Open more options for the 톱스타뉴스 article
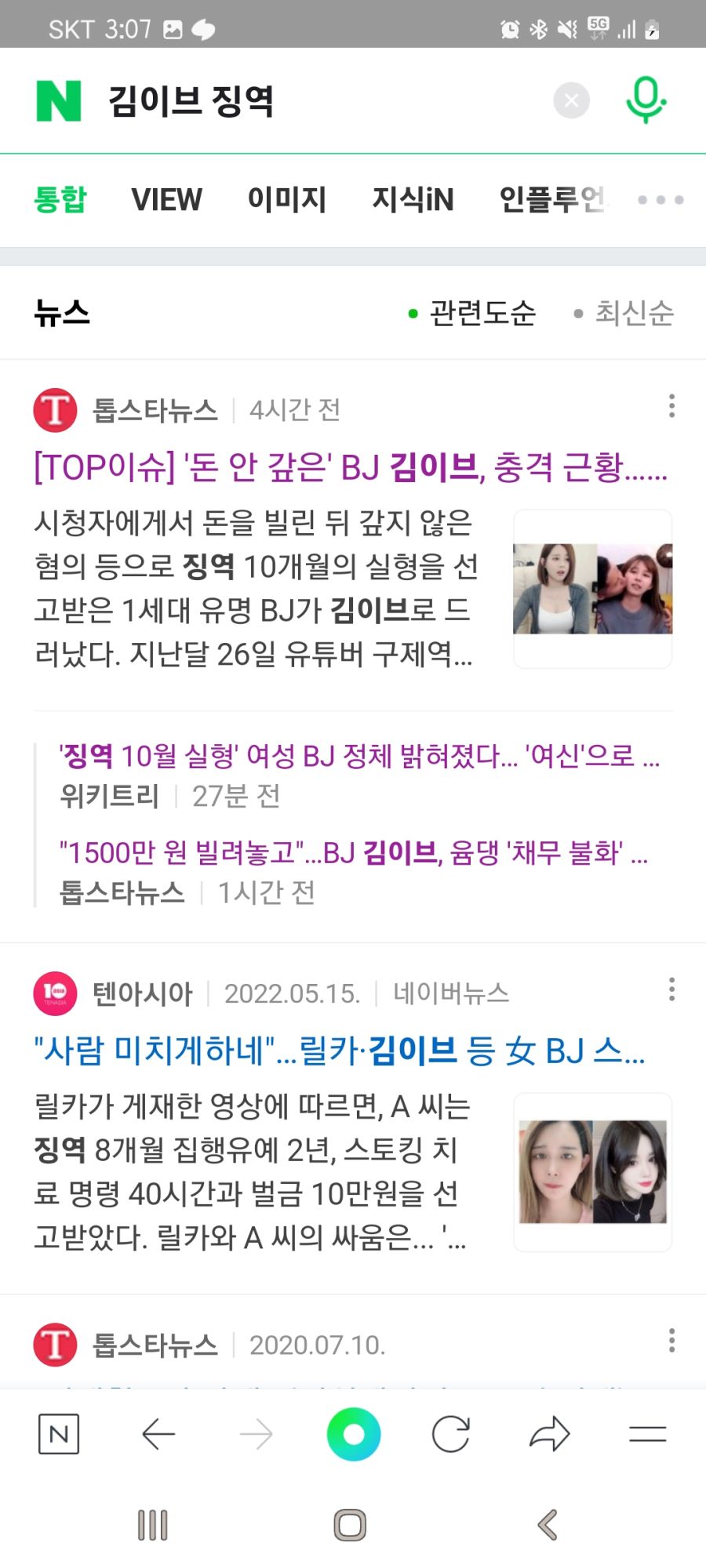Screen dimensions: 706x1568 pos(671,406)
